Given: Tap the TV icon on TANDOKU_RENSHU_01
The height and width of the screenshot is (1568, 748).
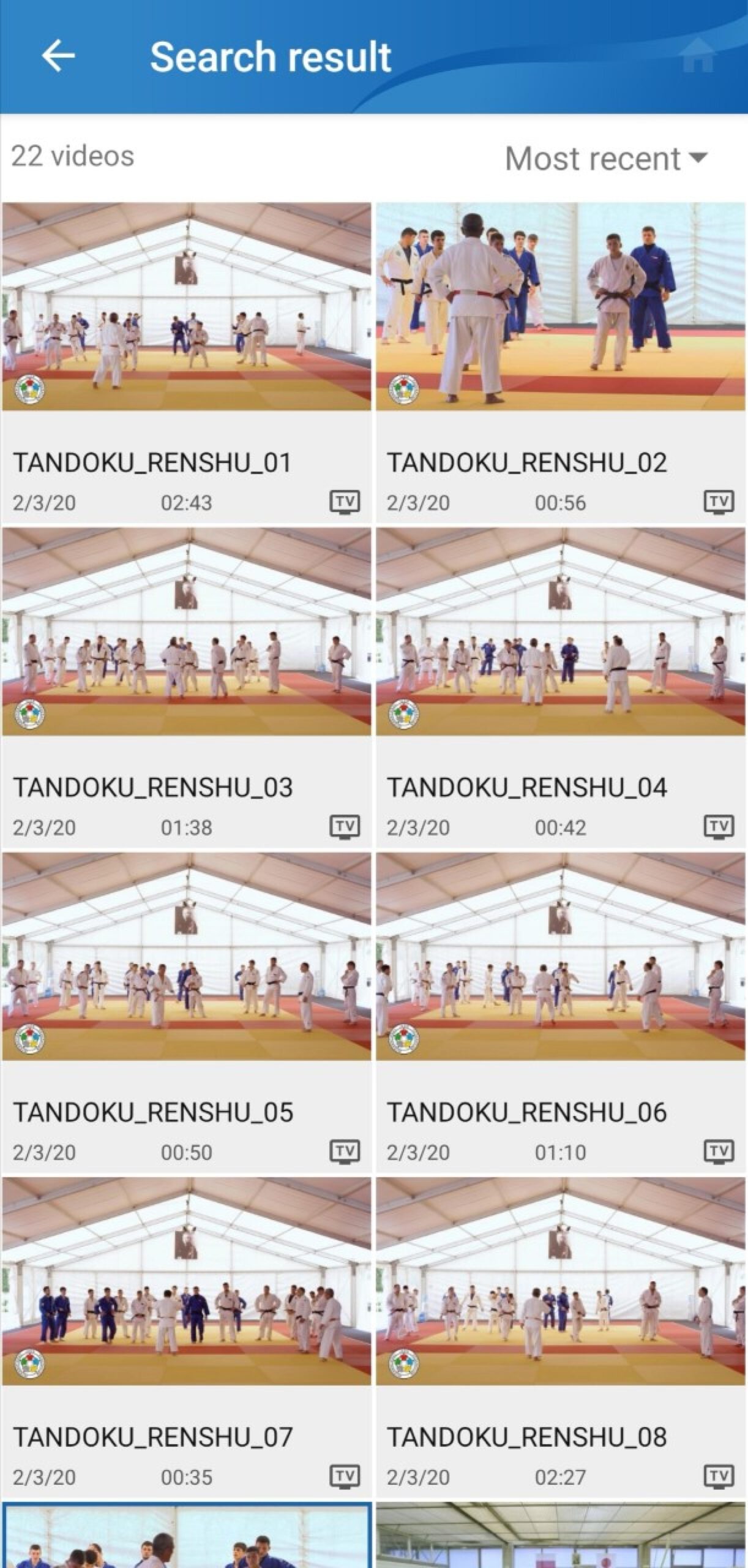Looking at the screenshot, I should [x=345, y=502].
